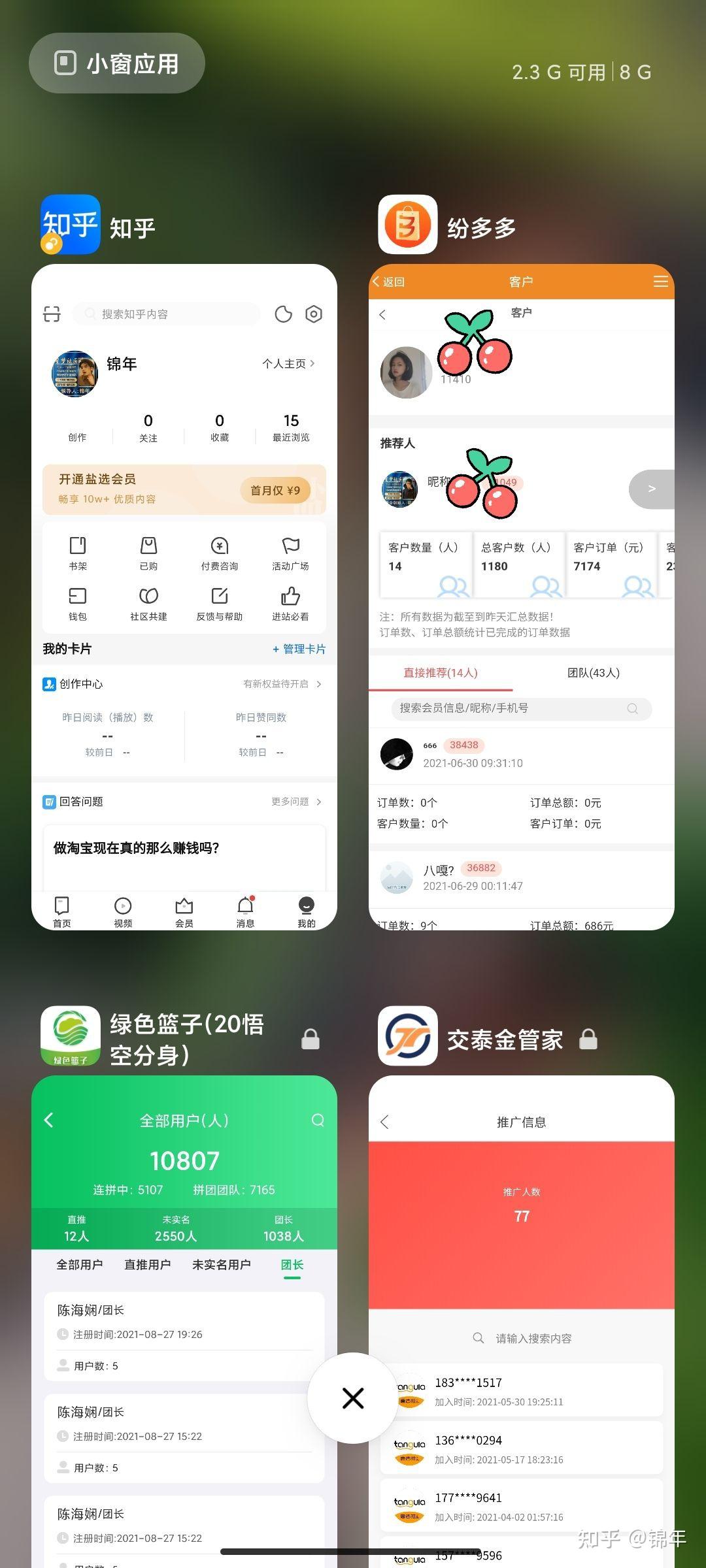
Task: Tap the 纷多多 app icon
Action: pyautogui.click(x=408, y=224)
